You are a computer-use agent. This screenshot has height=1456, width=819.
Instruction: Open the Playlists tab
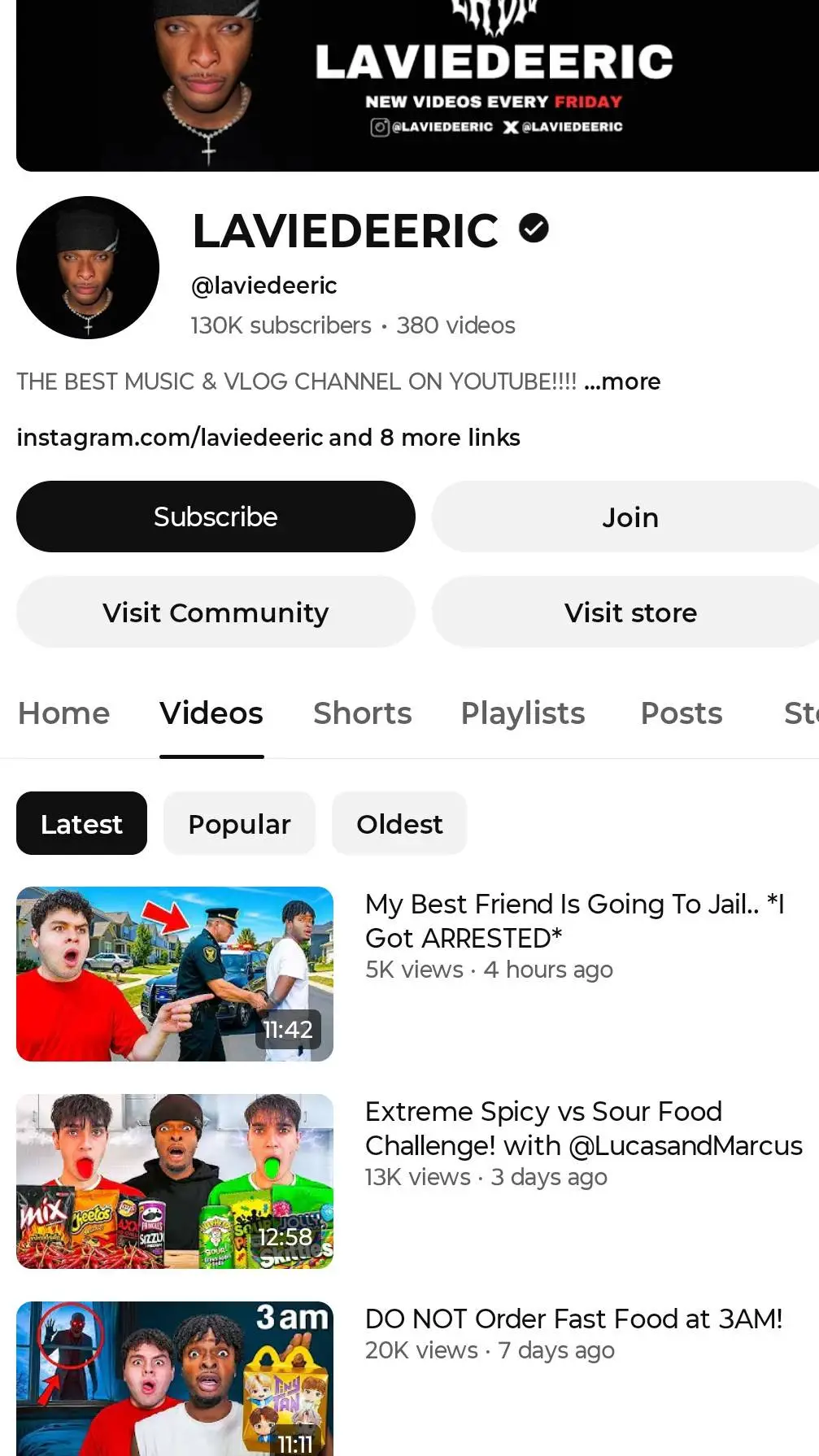pos(523,713)
